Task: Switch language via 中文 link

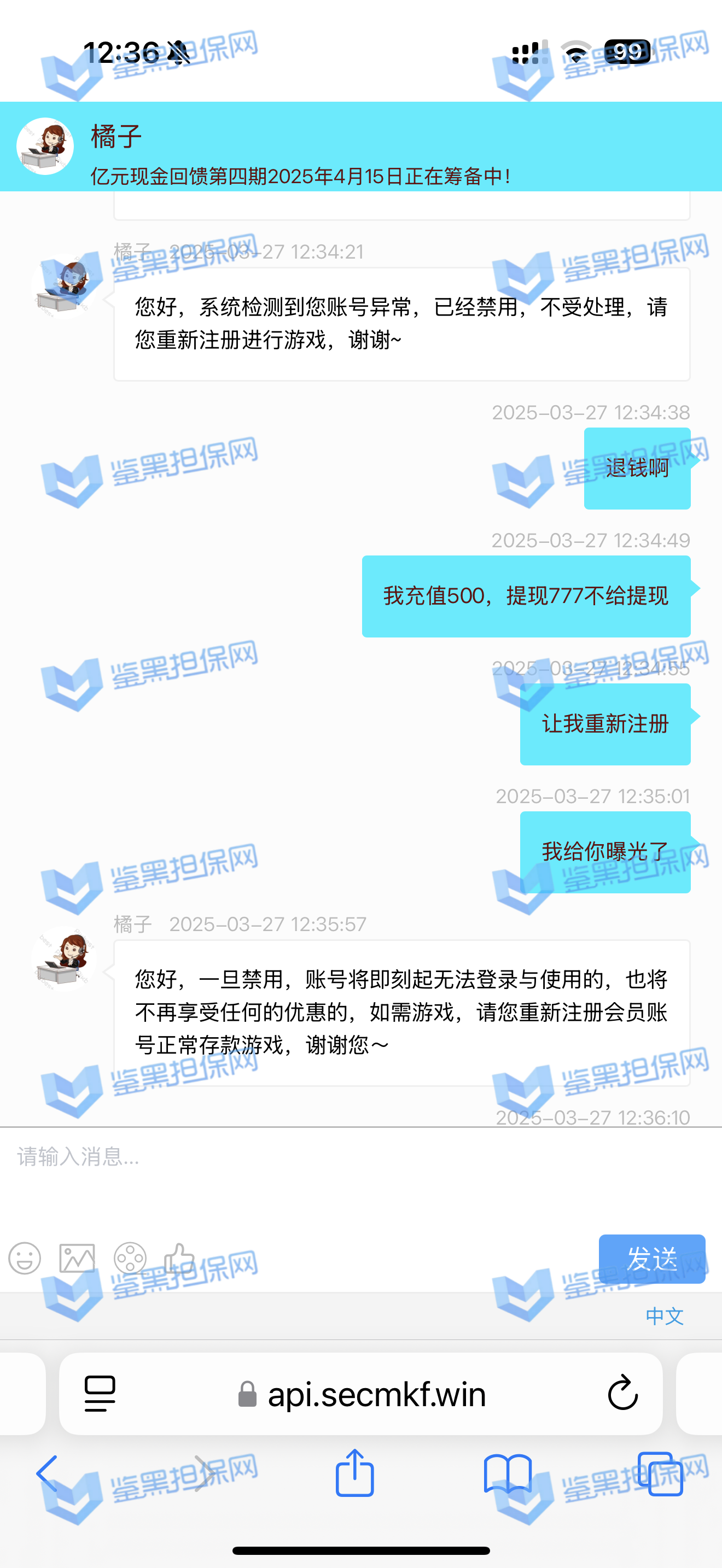Action: click(x=664, y=1316)
